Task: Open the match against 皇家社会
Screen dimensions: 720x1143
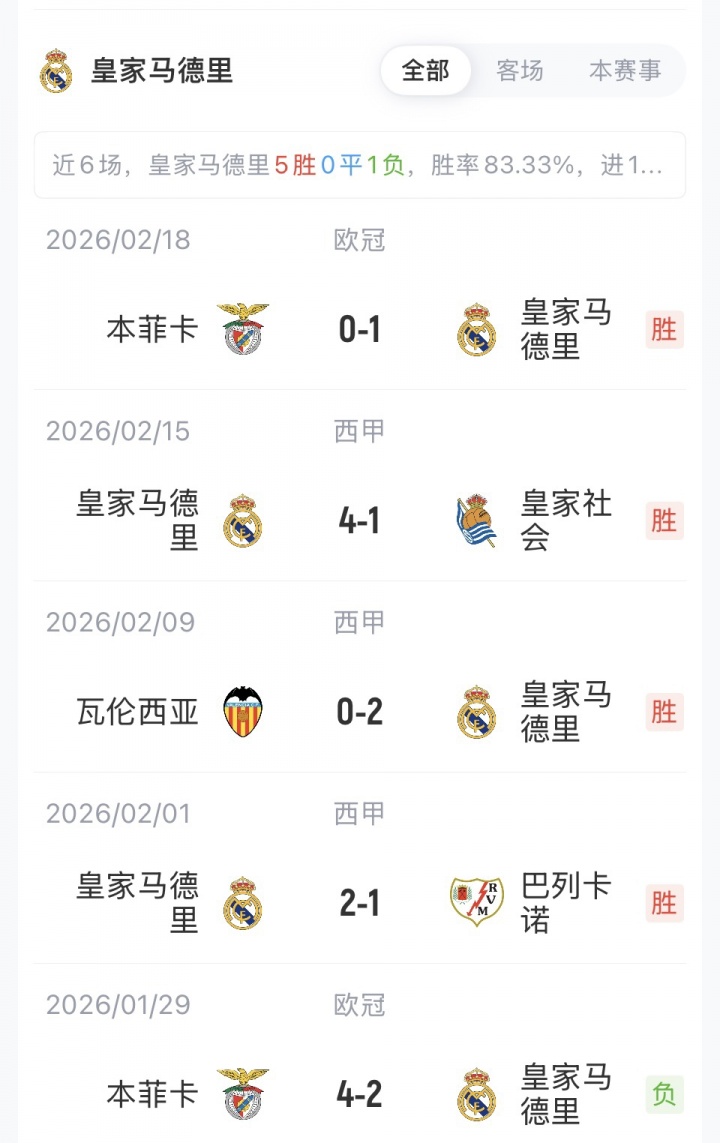Action: [360, 521]
